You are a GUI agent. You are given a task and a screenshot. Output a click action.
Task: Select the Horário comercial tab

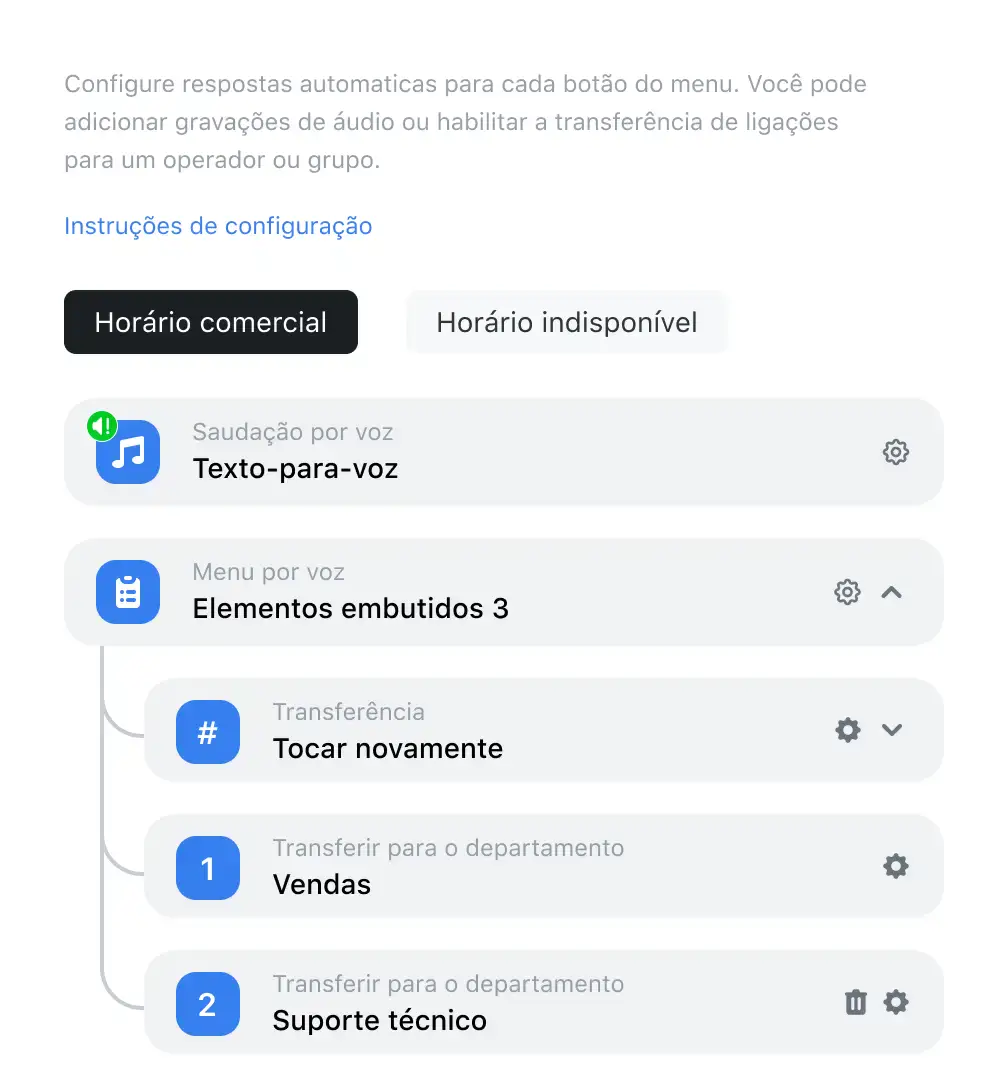click(211, 322)
